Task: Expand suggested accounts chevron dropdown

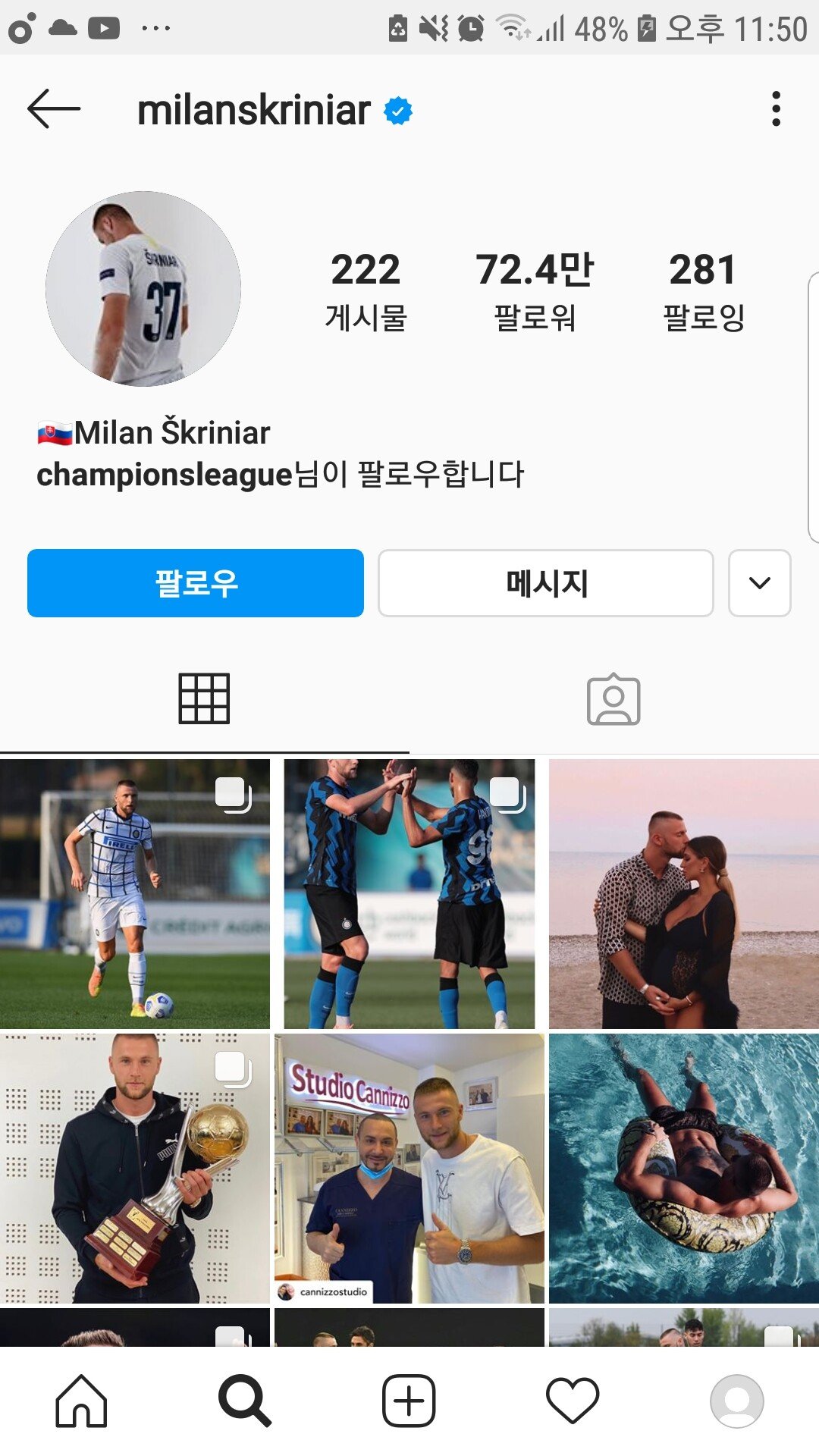Action: tap(759, 583)
